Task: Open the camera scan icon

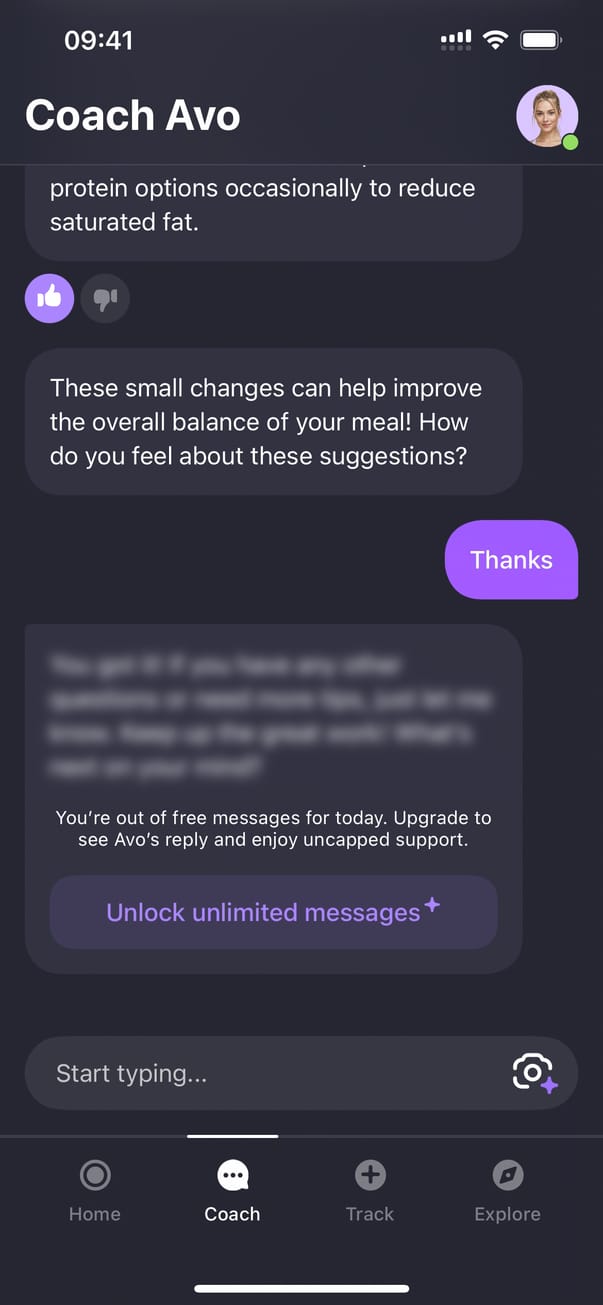Action: click(x=534, y=1074)
